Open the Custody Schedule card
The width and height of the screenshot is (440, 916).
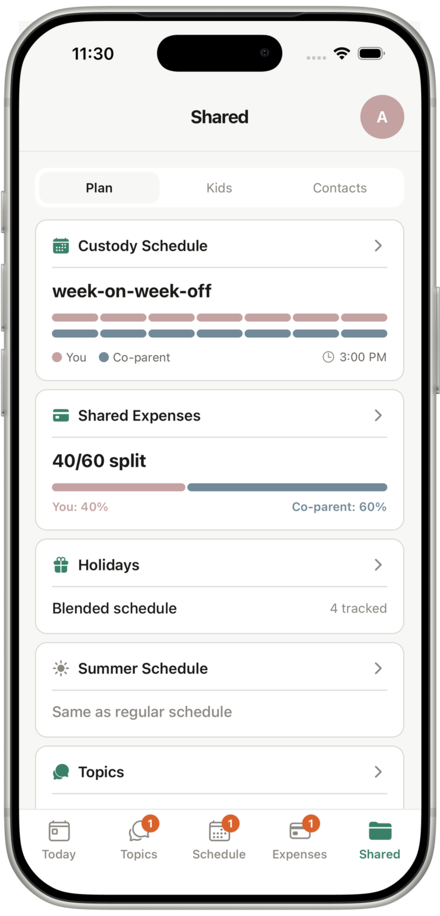point(219,300)
